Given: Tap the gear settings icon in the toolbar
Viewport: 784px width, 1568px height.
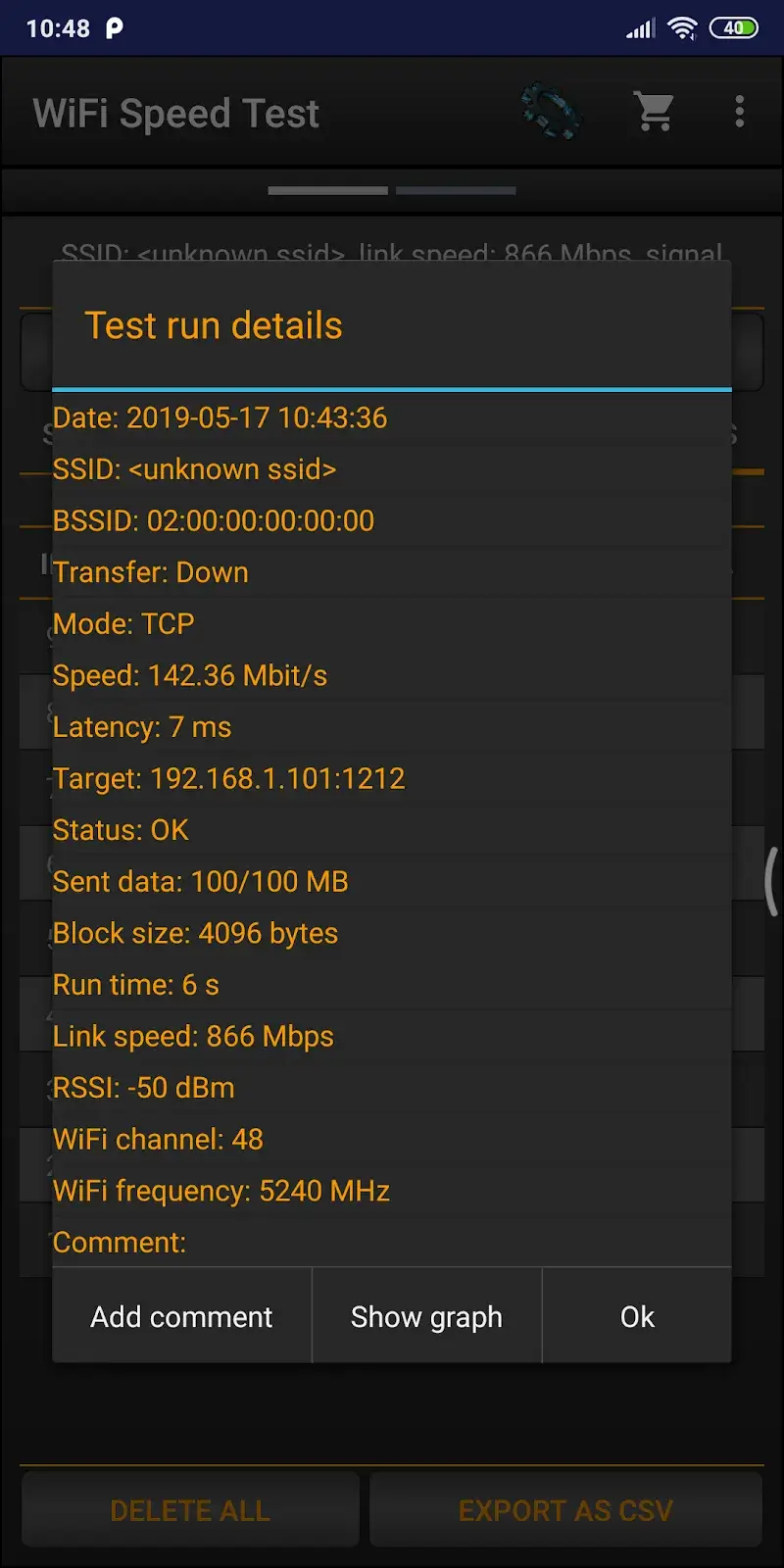Looking at the screenshot, I should tap(552, 111).
